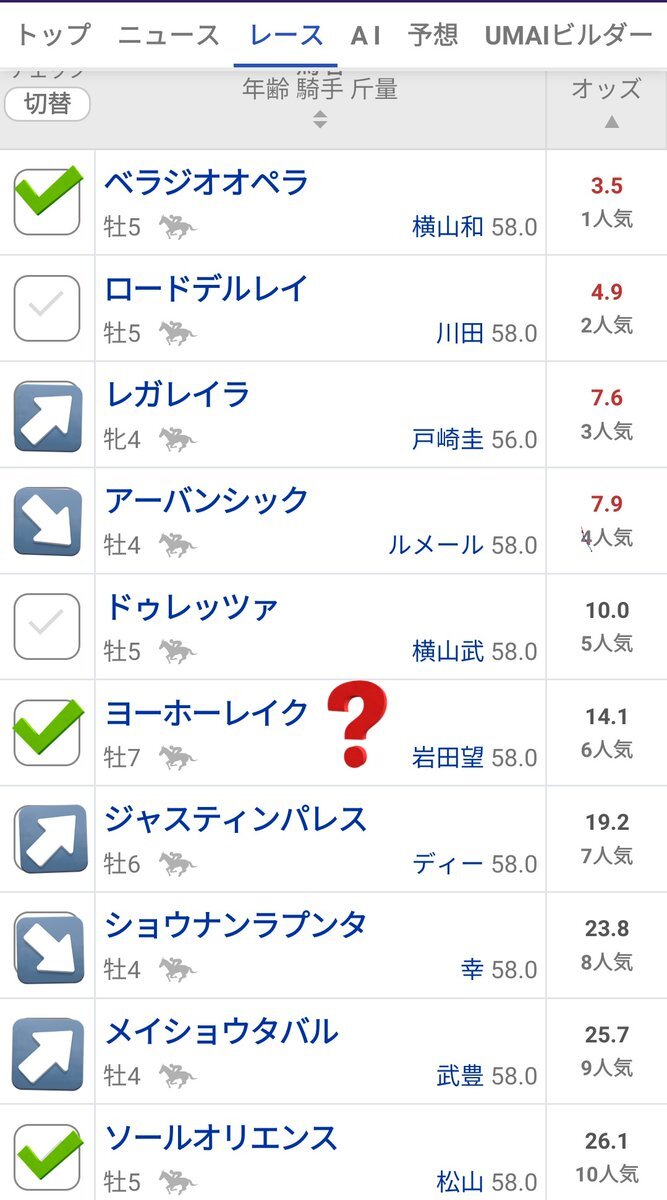Open jockey 武豊 profile
This screenshot has height=1200, width=667.
(x=460, y=1075)
